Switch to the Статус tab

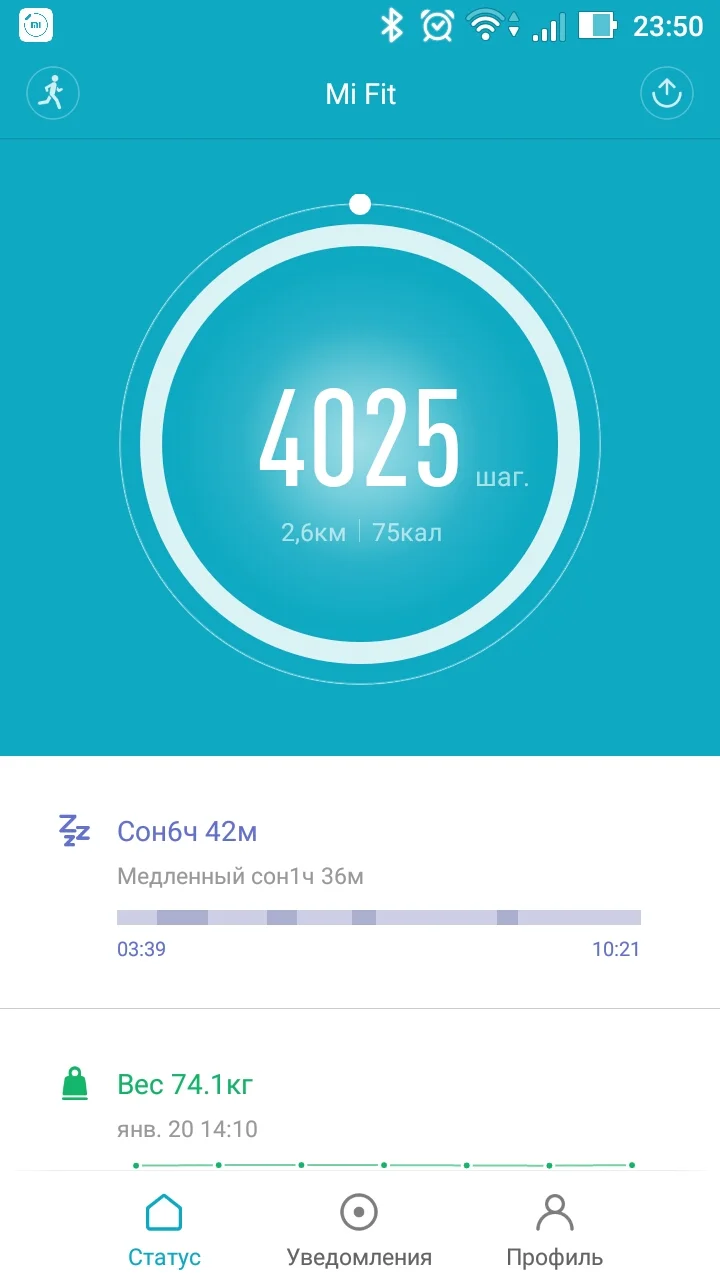164,1229
